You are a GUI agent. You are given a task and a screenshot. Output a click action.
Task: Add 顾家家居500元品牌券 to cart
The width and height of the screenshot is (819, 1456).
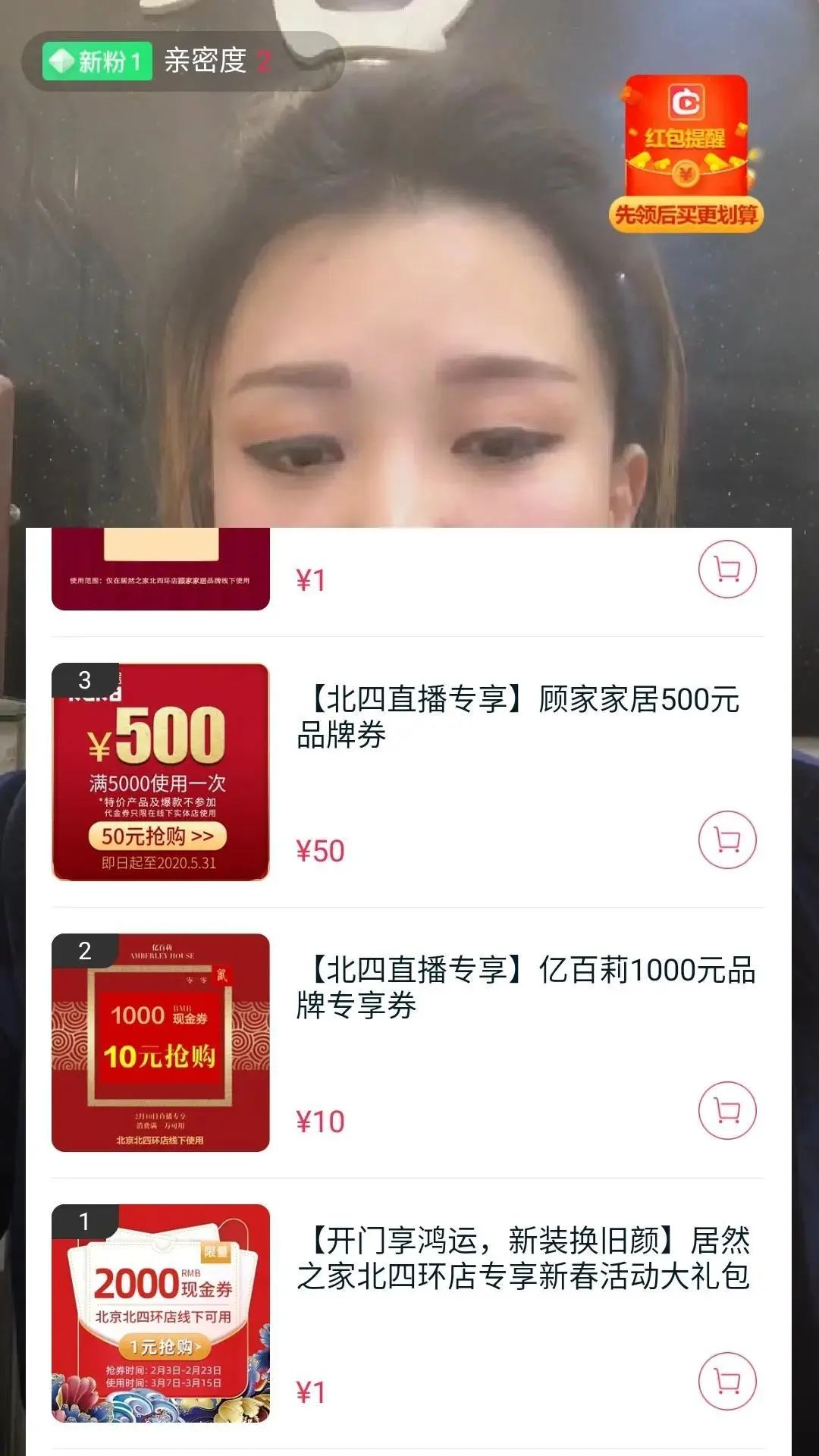(x=726, y=839)
